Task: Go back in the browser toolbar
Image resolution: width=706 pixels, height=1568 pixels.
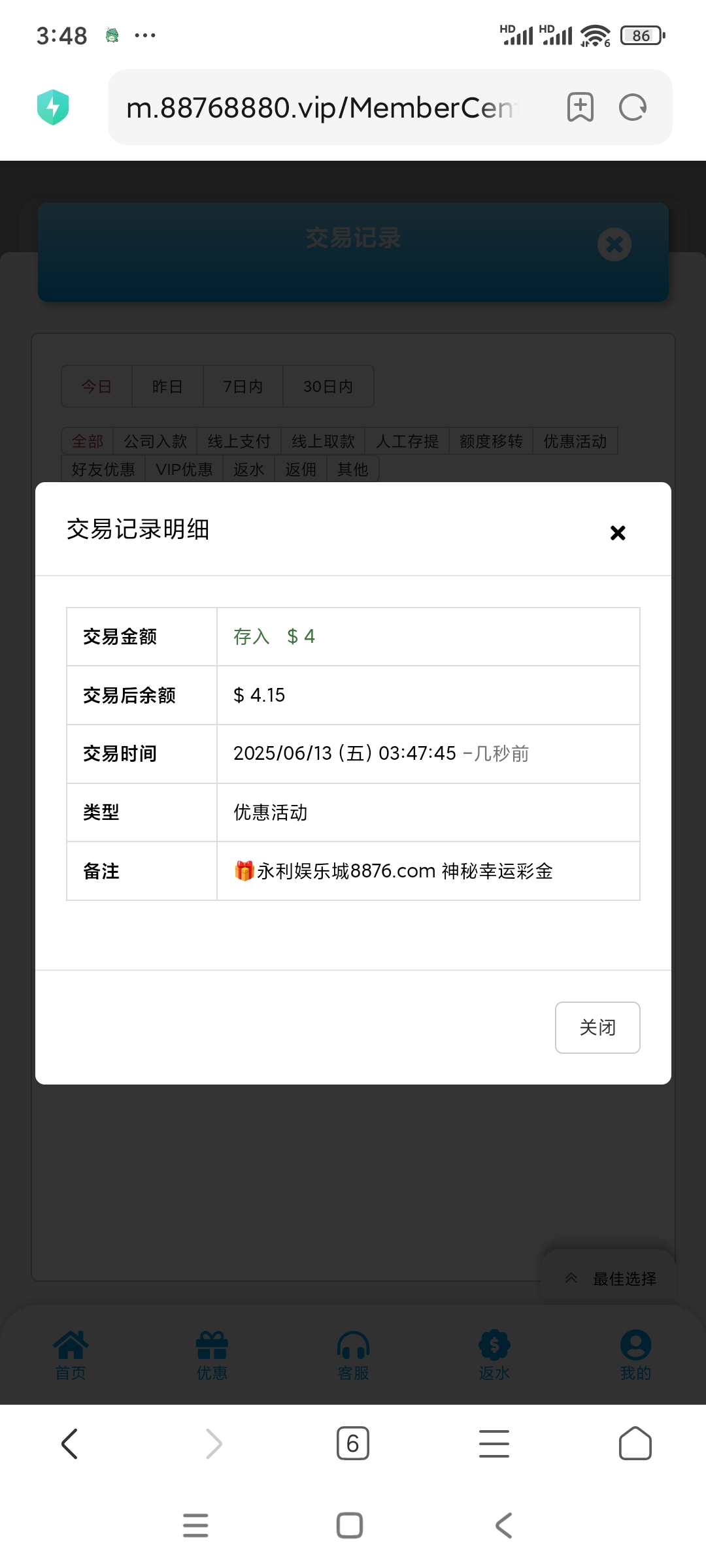Action: click(69, 1444)
